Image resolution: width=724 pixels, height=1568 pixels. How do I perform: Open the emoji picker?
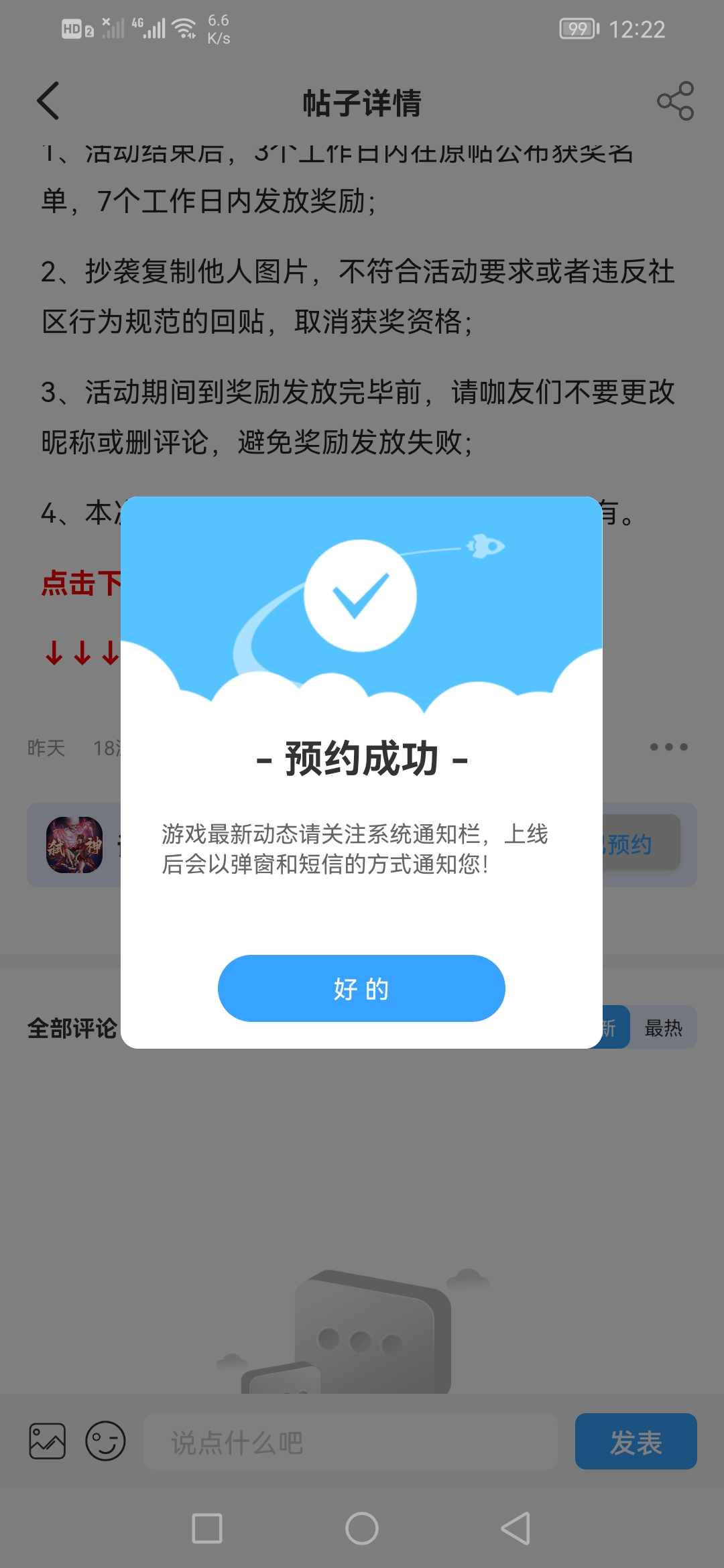[x=105, y=1441]
